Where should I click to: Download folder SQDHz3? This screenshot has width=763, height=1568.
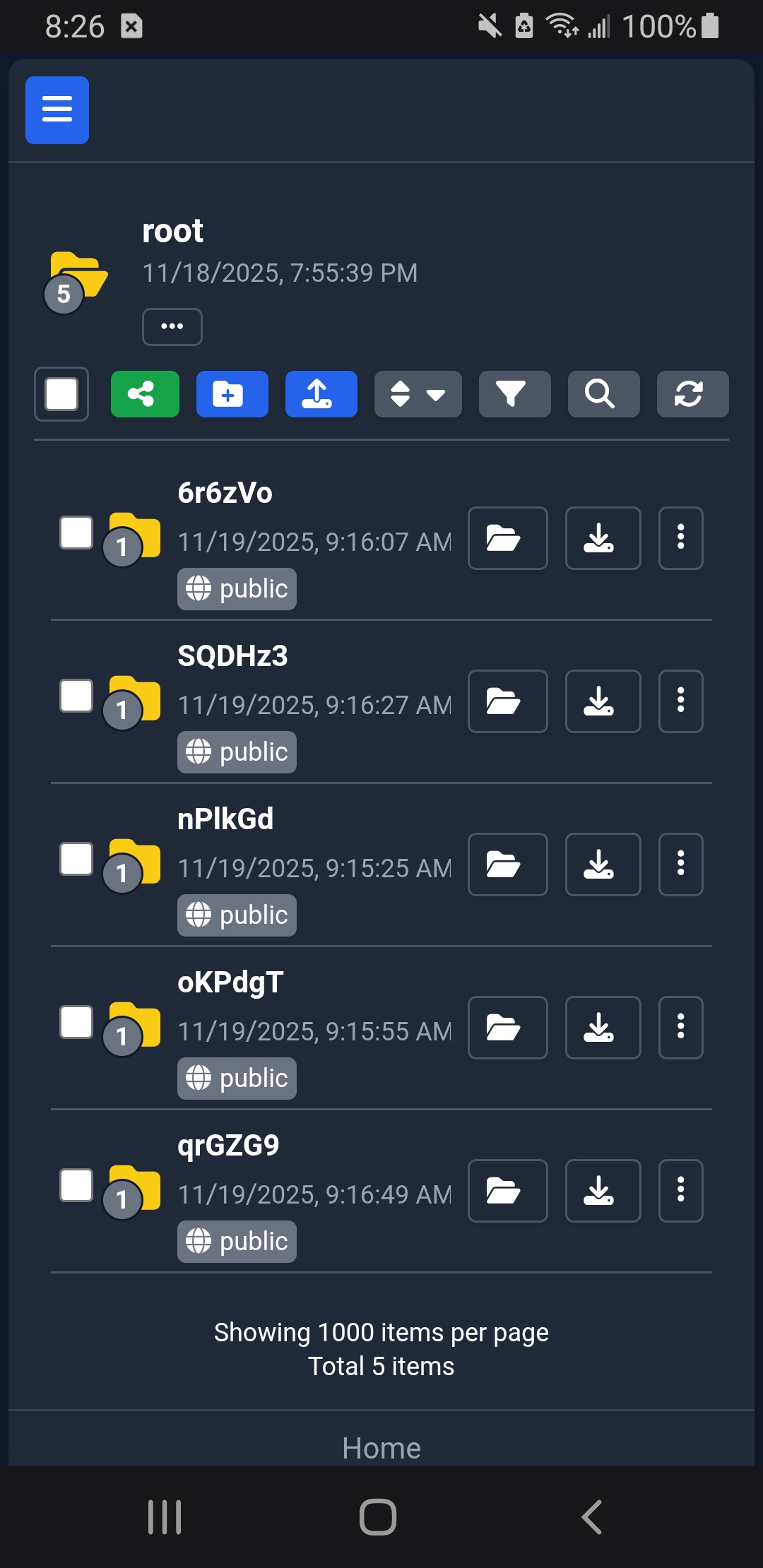pos(603,701)
